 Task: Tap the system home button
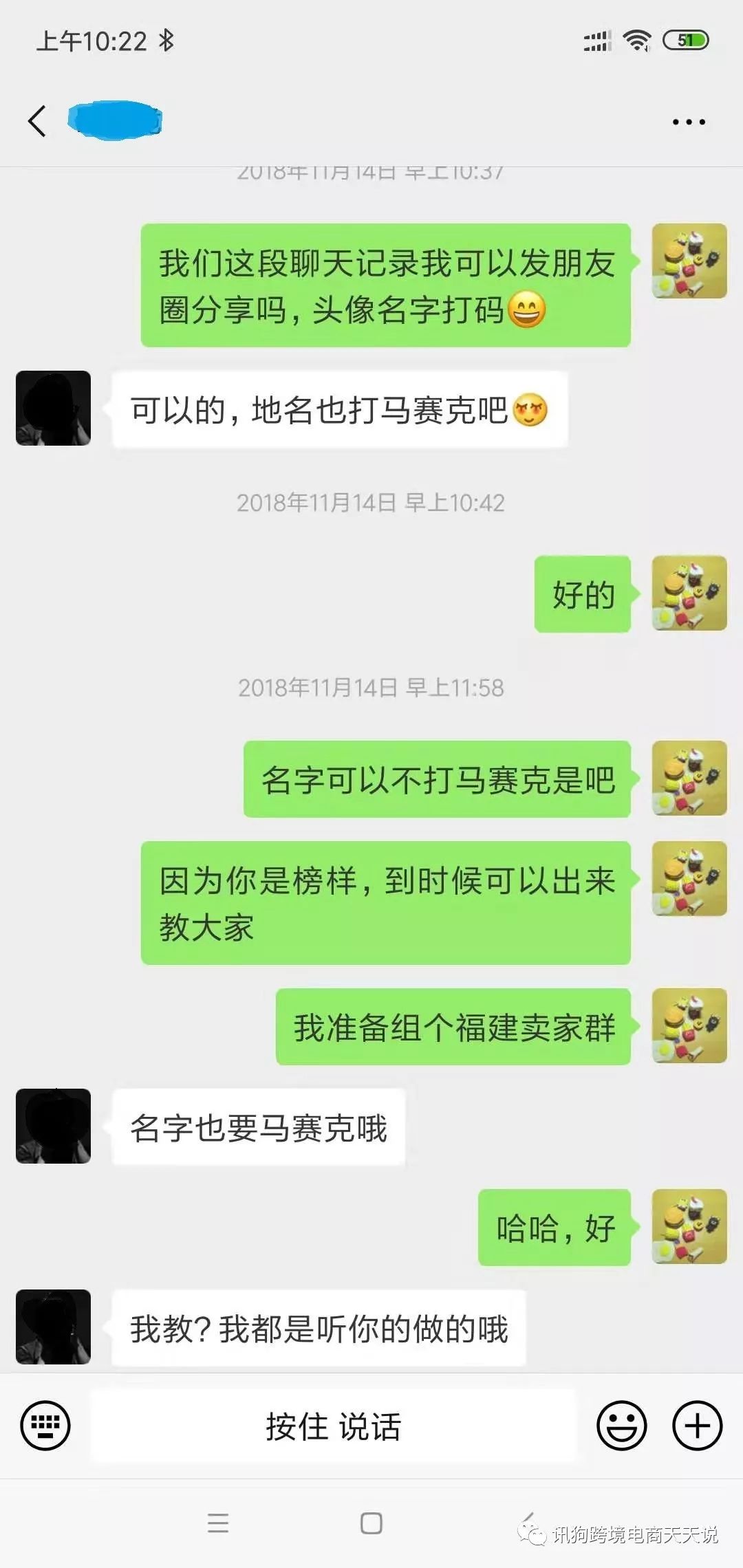tap(371, 1524)
